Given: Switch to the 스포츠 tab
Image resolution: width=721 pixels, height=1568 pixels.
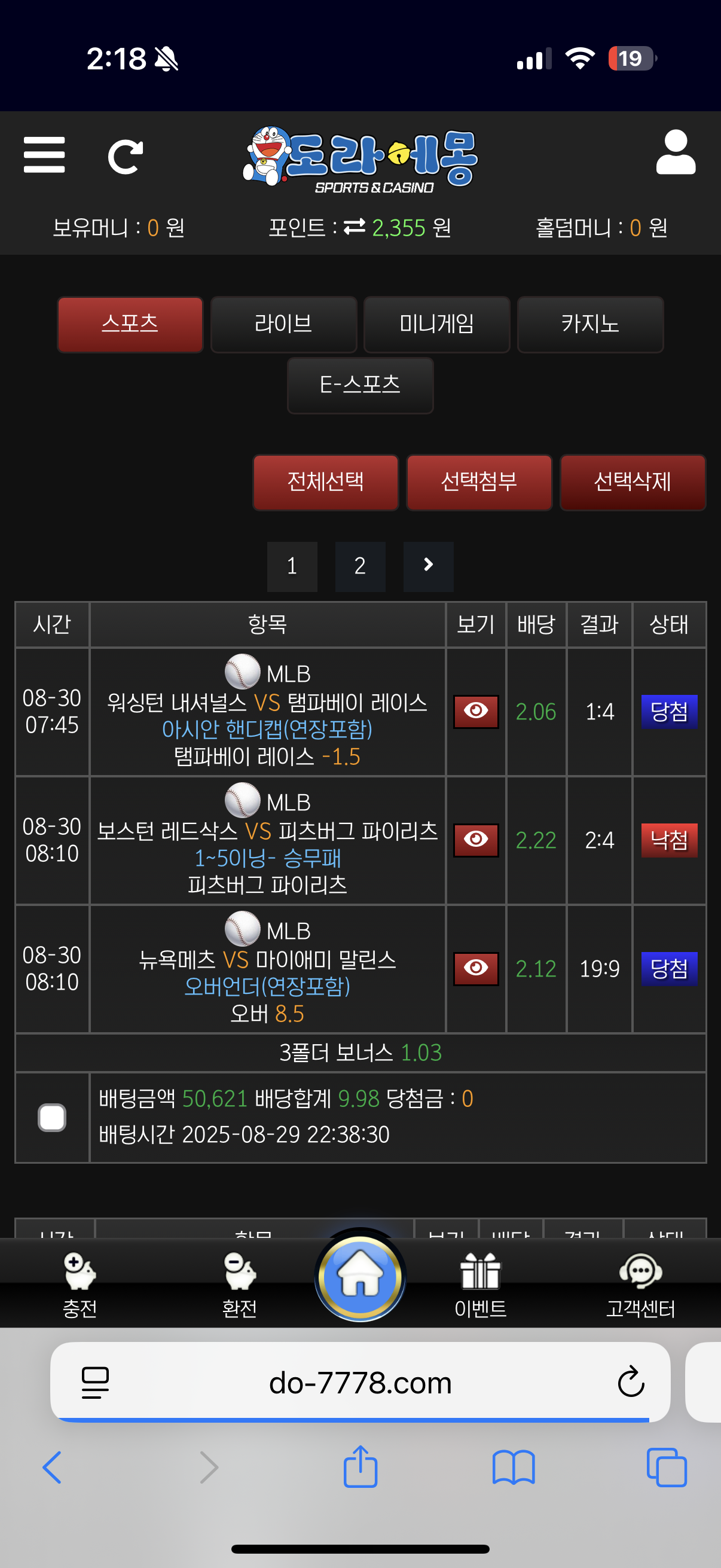Looking at the screenshot, I should pyautogui.click(x=130, y=324).
